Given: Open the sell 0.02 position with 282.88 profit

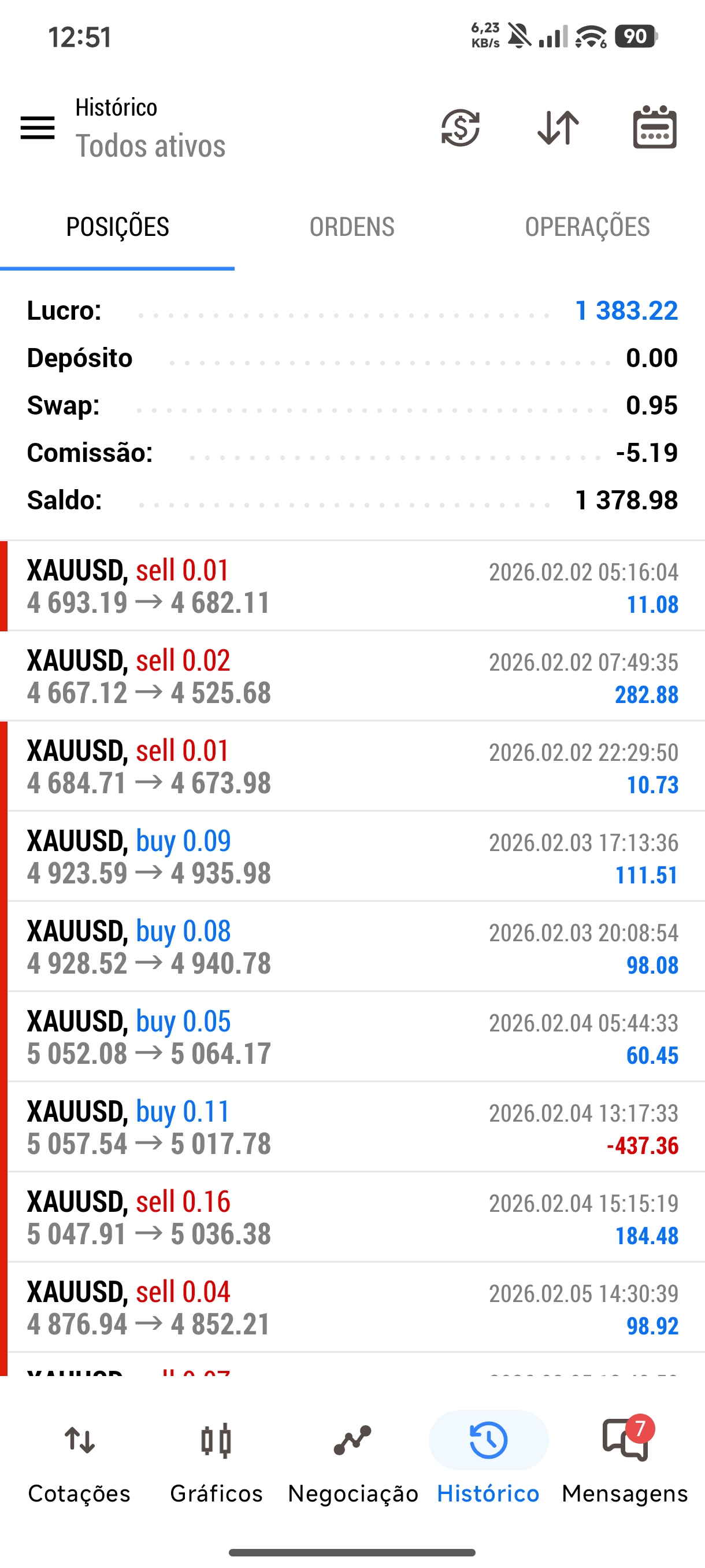Looking at the screenshot, I should (x=353, y=677).
